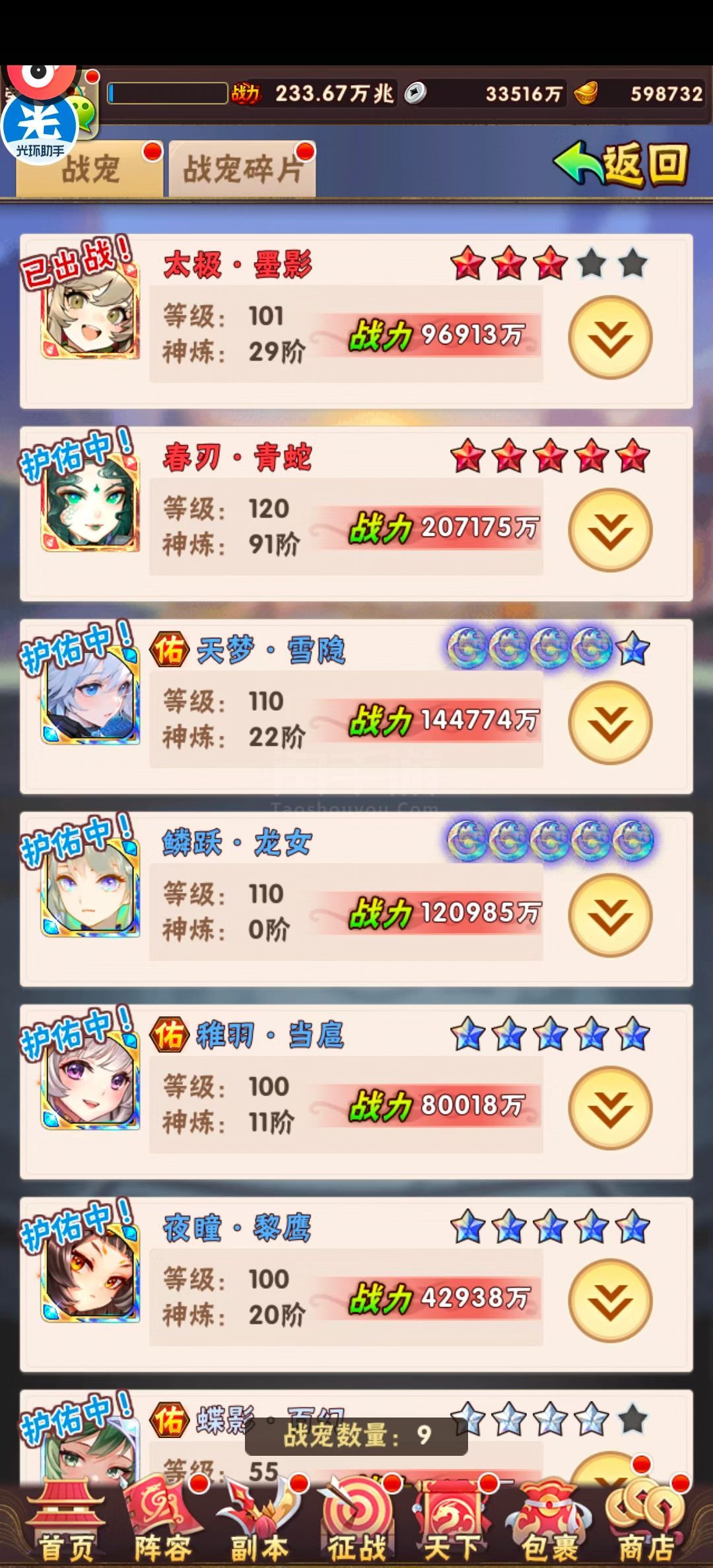Expand details for 夜瞳·黎鹰

click(x=610, y=1301)
